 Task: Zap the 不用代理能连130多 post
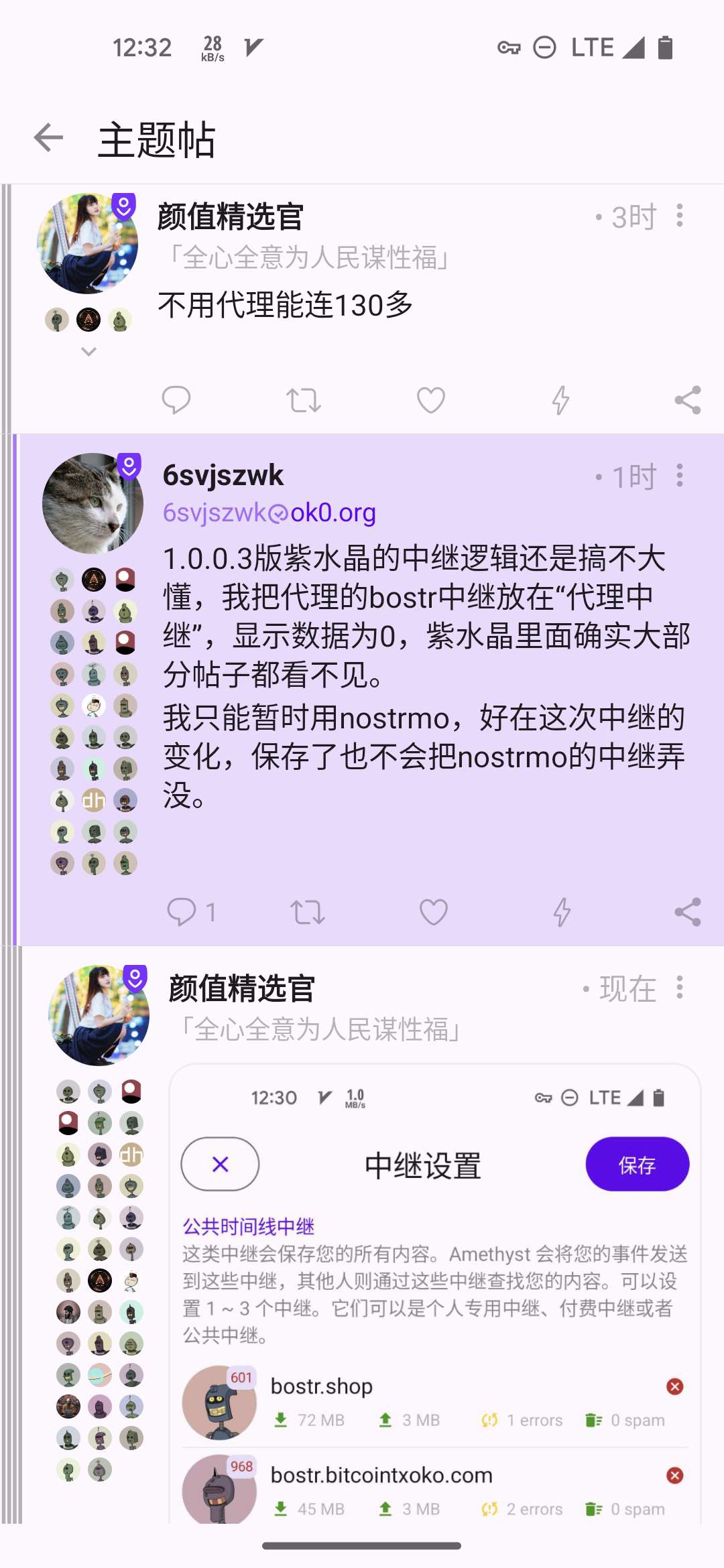(560, 400)
